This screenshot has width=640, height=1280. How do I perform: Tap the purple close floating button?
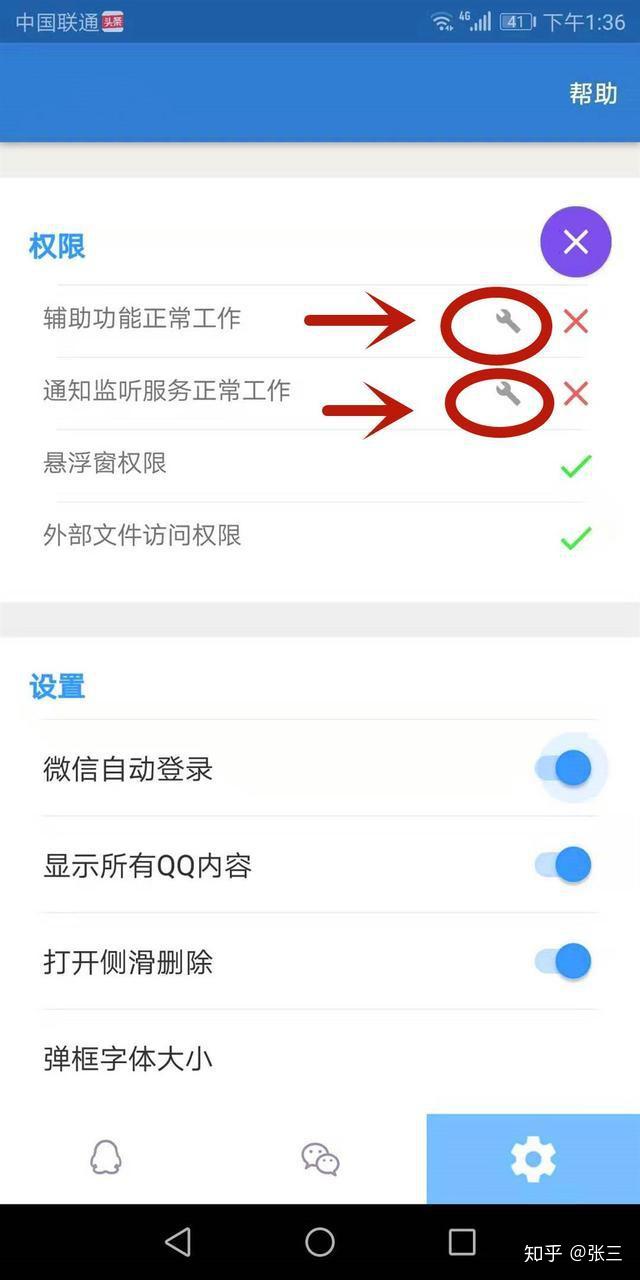tap(575, 241)
